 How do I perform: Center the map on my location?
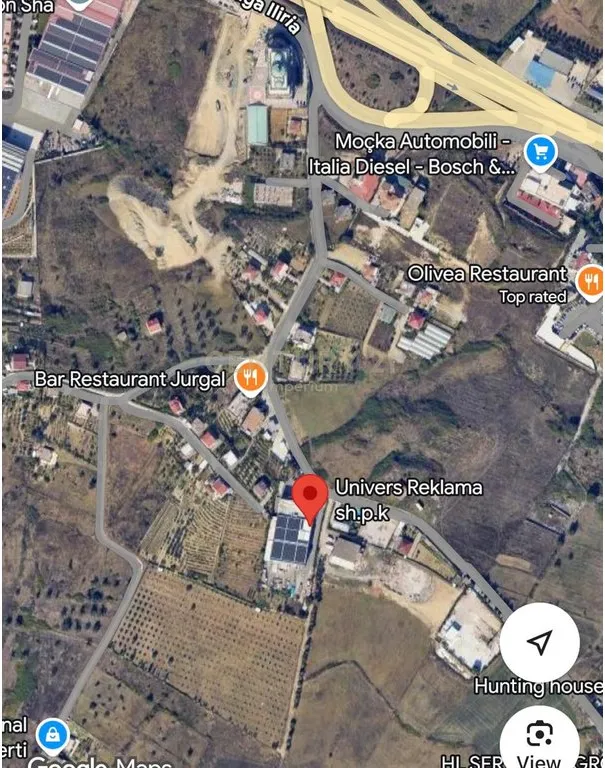click(x=540, y=641)
